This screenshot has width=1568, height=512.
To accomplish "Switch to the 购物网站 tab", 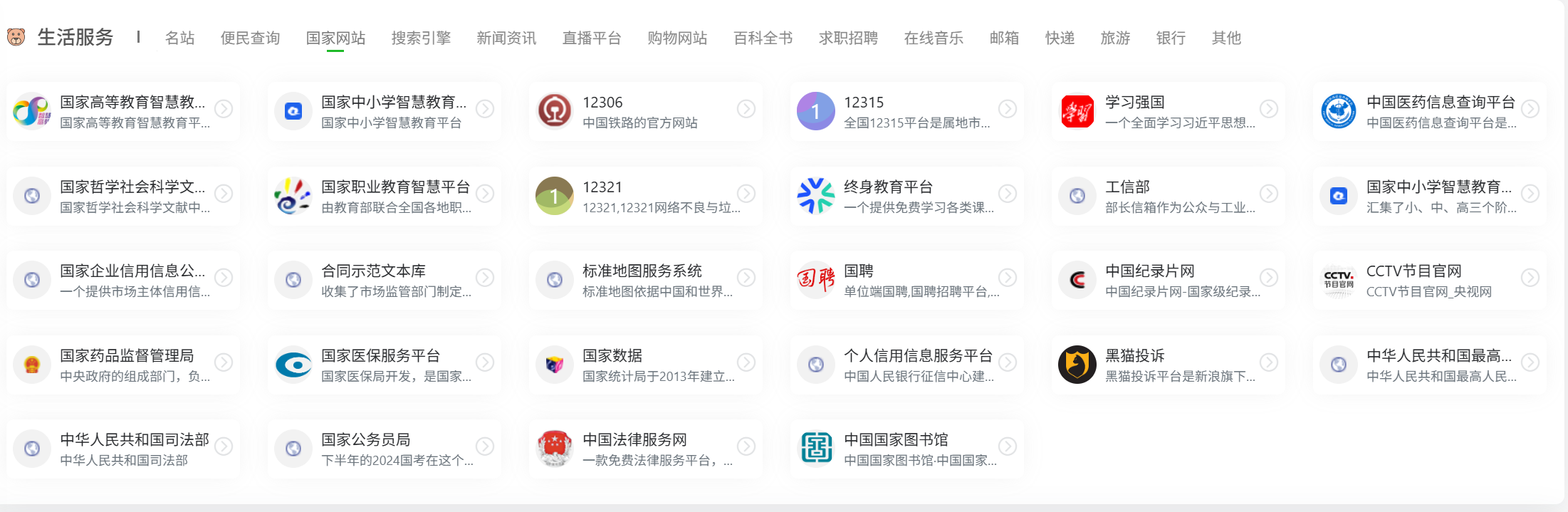I will coord(677,38).
